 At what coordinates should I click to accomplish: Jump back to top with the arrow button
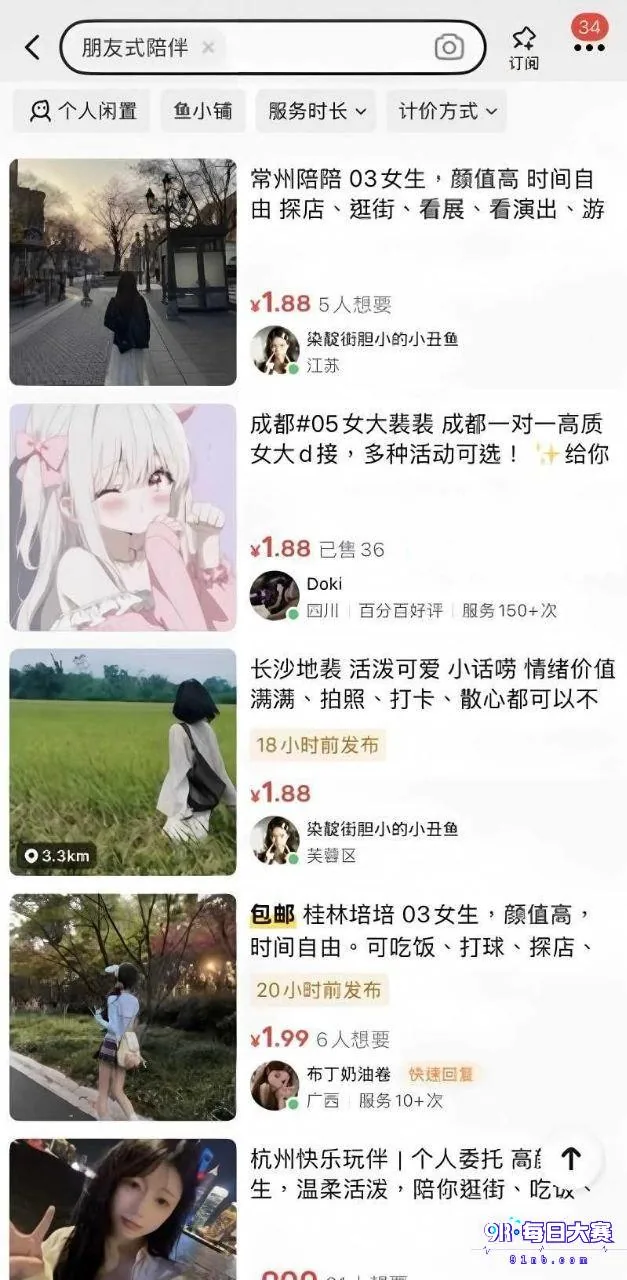coord(571,1159)
